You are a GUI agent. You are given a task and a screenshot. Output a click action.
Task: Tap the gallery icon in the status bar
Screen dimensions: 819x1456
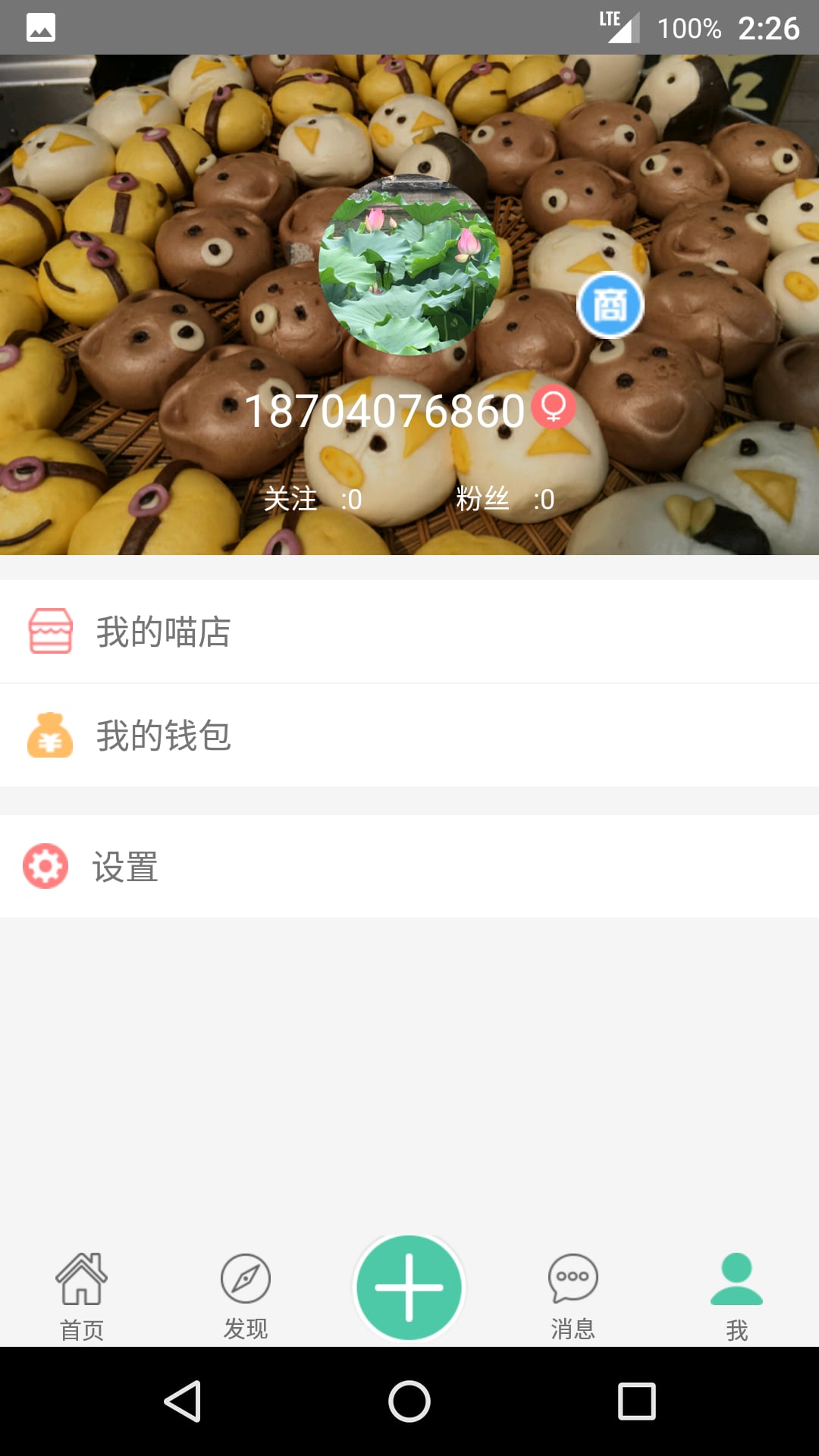pyautogui.click(x=39, y=27)
